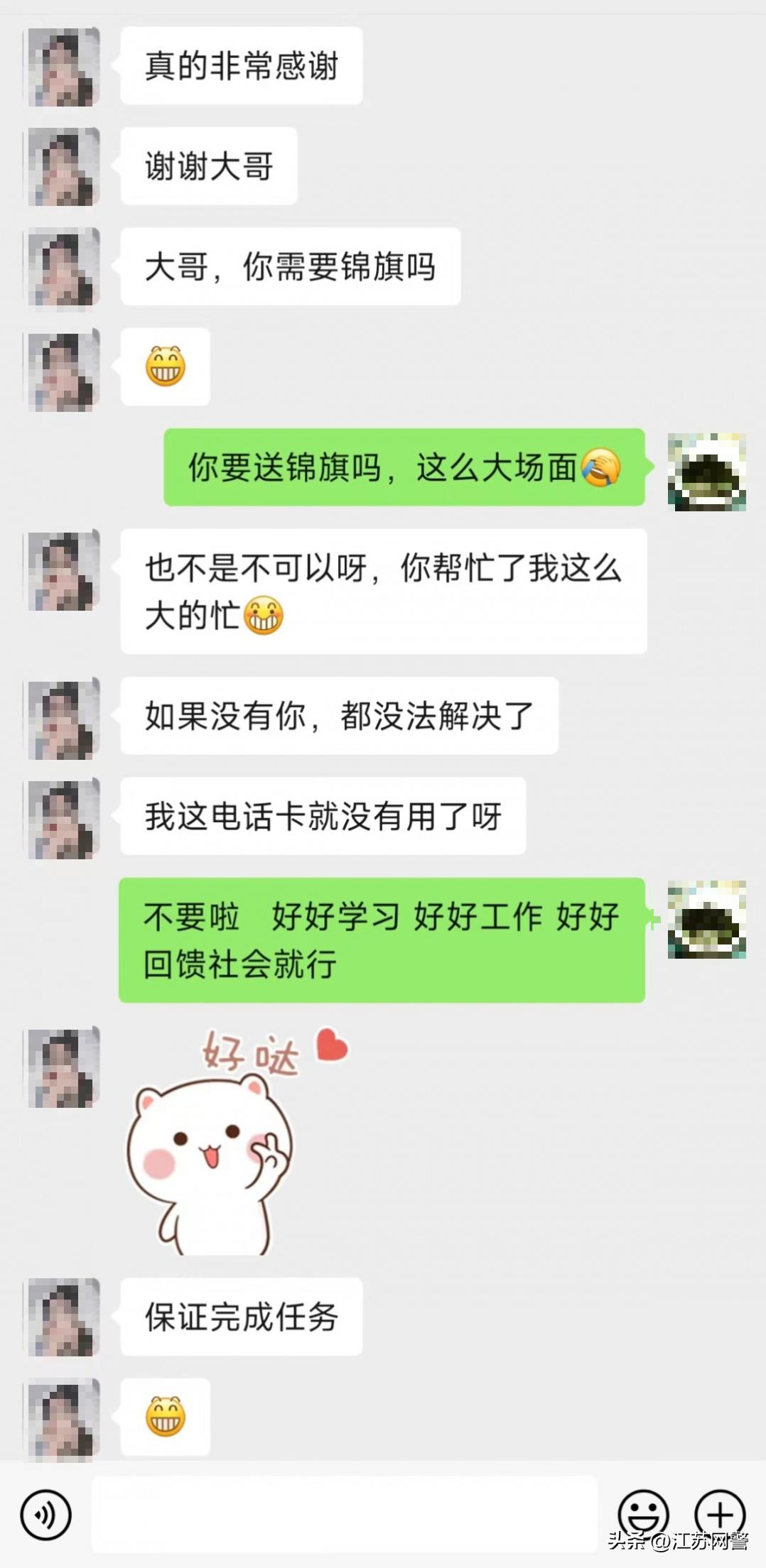
Task: Open the plus attachment menu icon
Action: pyautogui.click(x=720, y=1511)
